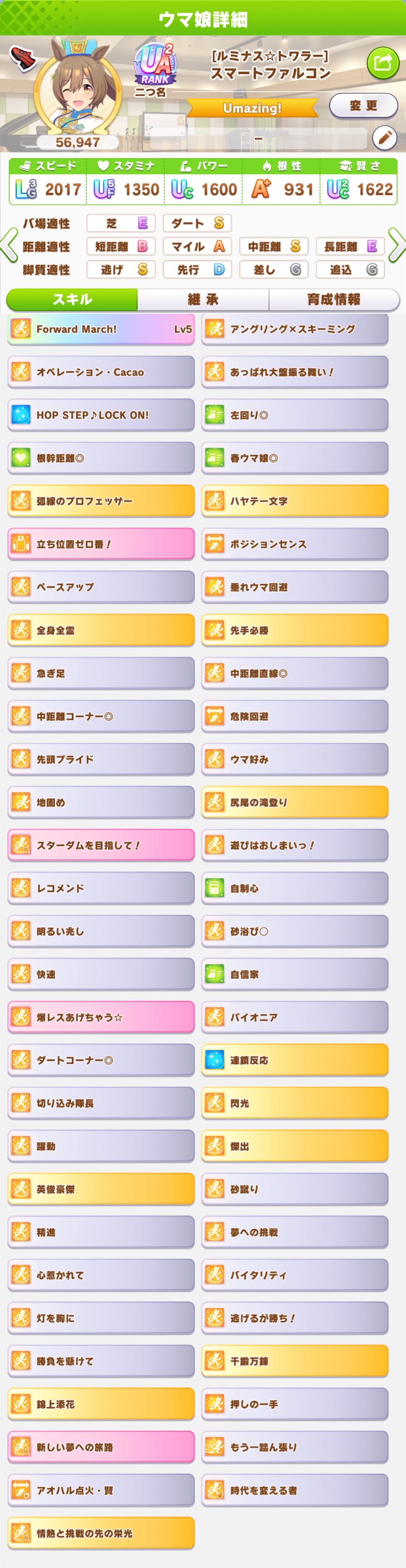Screen dimensions: 406x1568
Task: View the 弧線のプロフェッサー skill
Action: tap(101, 501)
